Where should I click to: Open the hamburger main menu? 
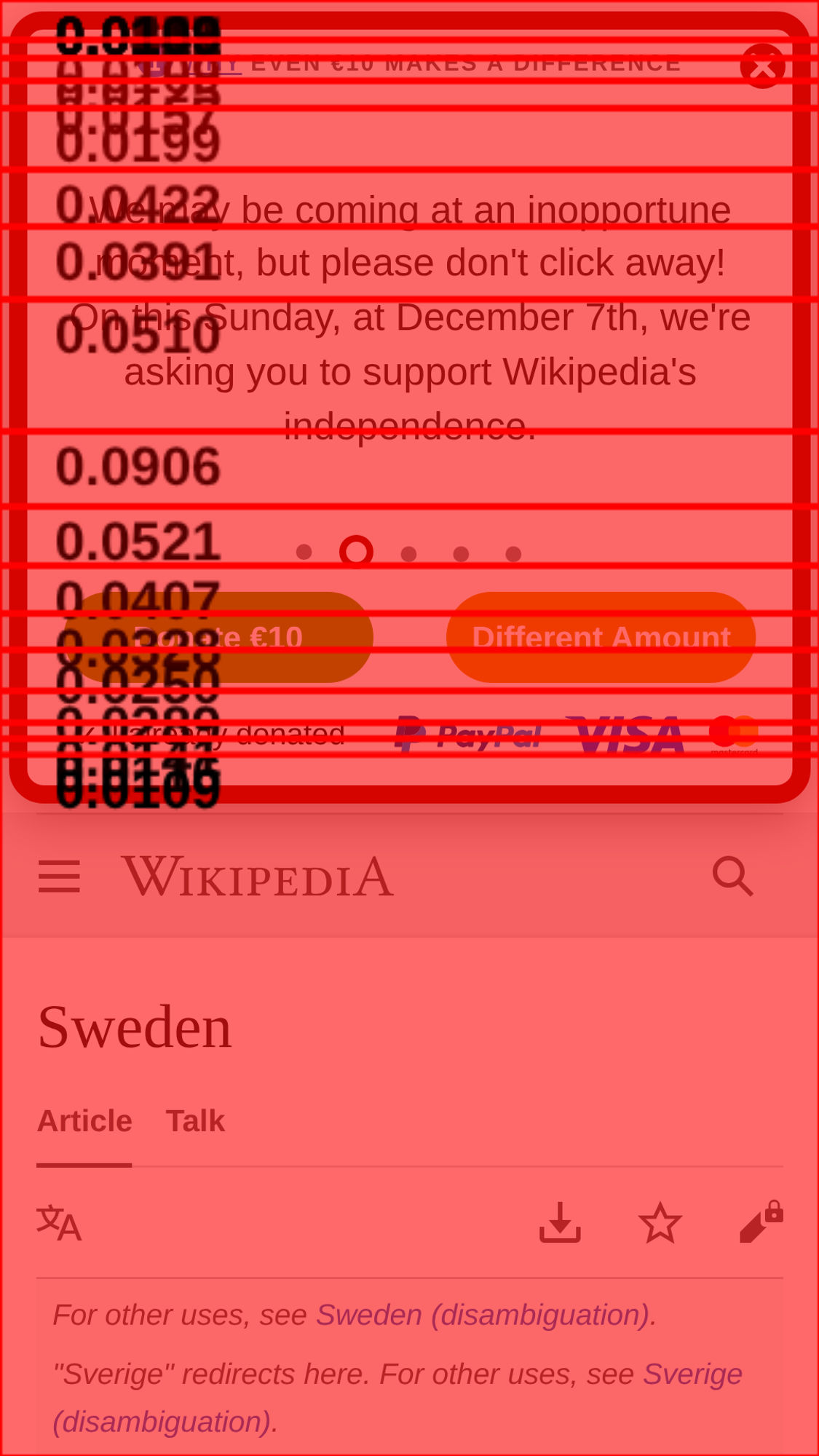point(59,876)
